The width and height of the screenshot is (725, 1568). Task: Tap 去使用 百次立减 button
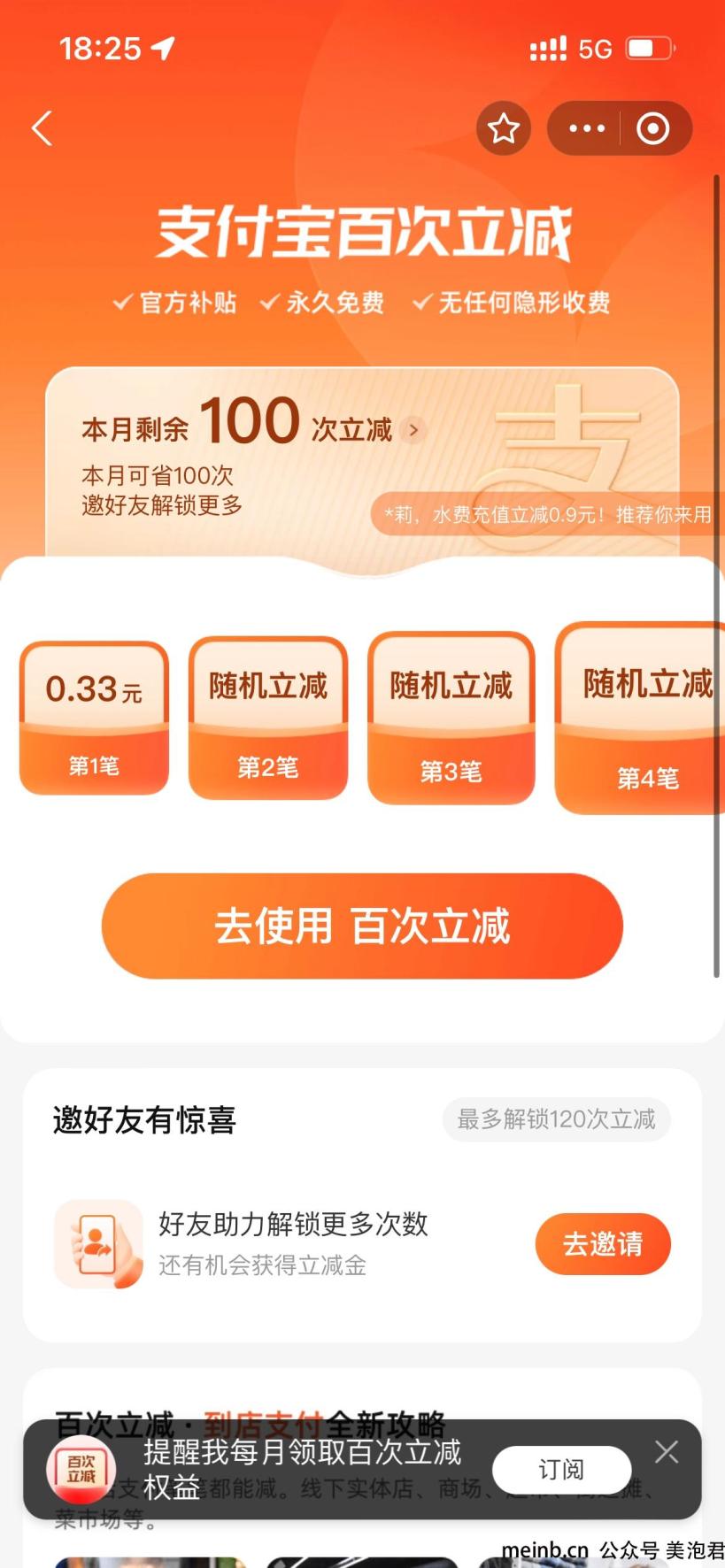362,926
